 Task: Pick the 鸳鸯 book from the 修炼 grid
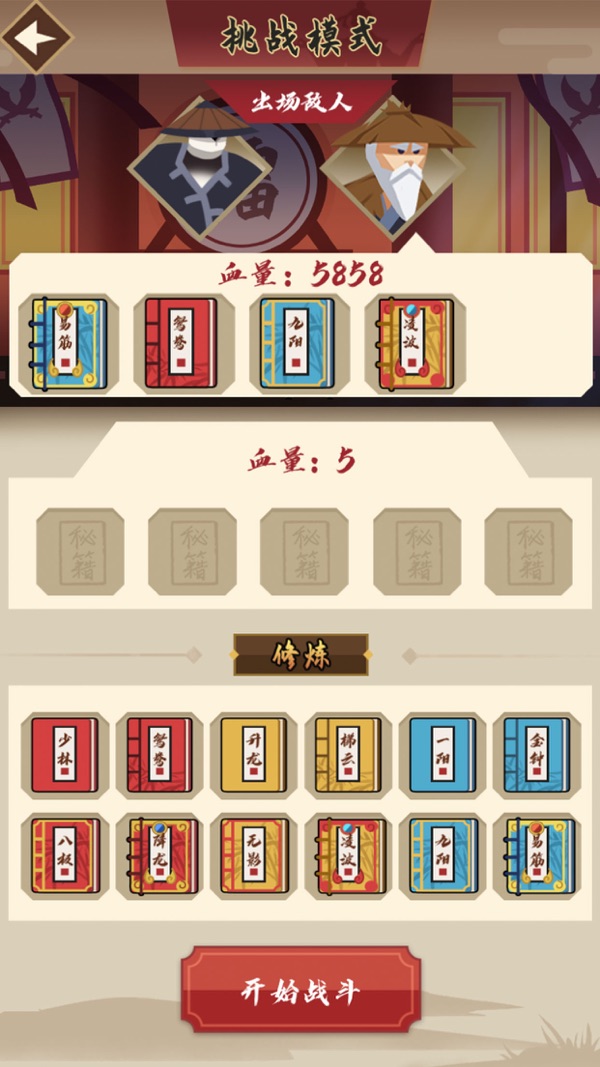pos(159,756)
